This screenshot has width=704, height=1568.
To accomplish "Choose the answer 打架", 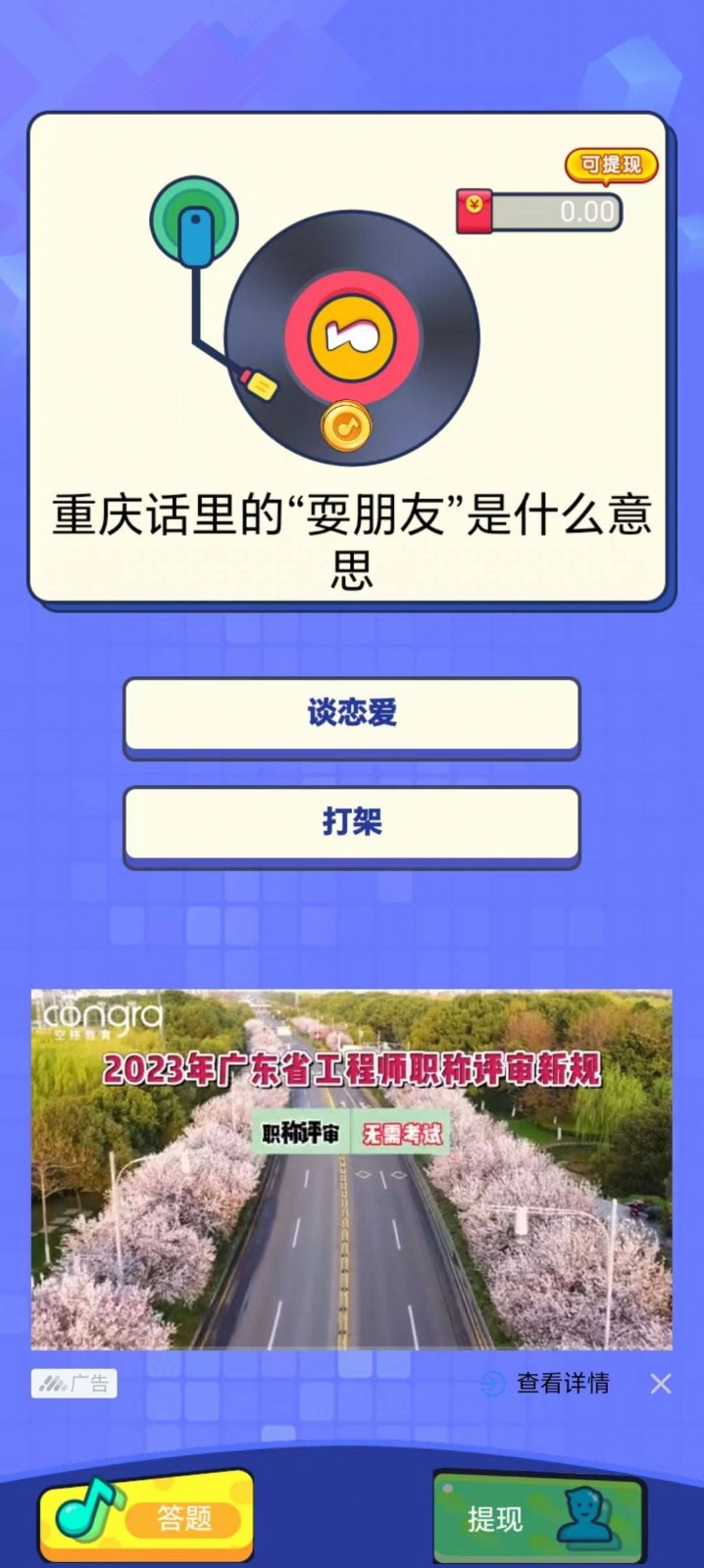I will click(351, 822).
